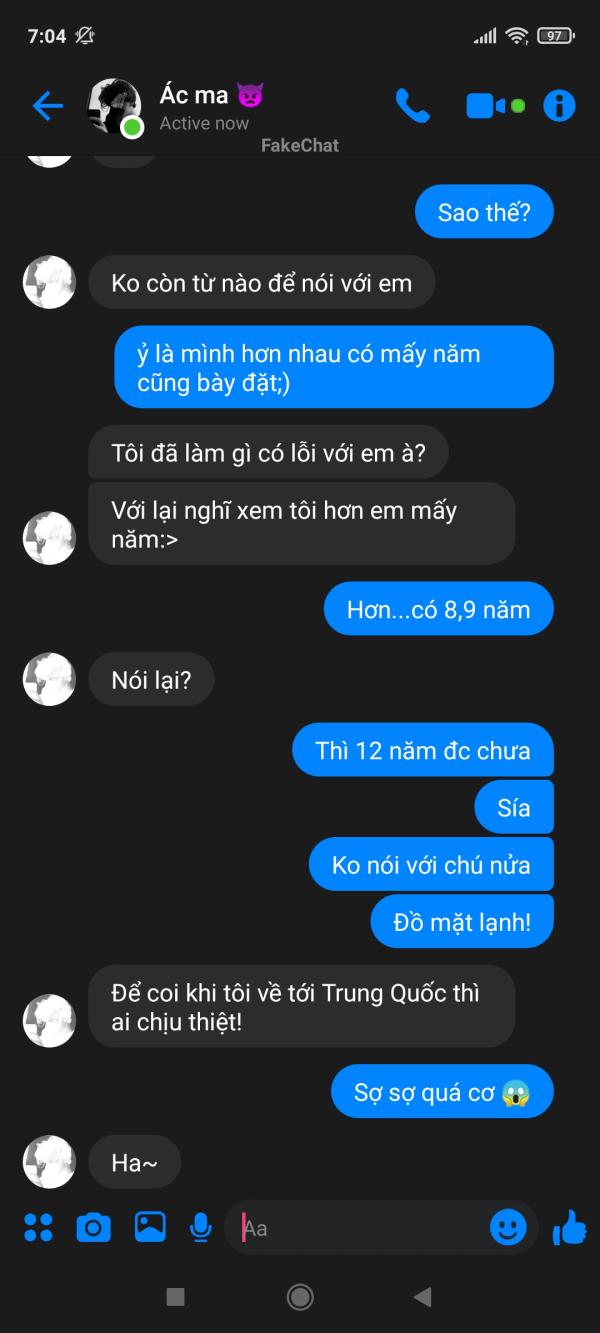The image size is (600, 1333).
Task: Open Ác ma's profile picture in header
Action: click(114, 106)
